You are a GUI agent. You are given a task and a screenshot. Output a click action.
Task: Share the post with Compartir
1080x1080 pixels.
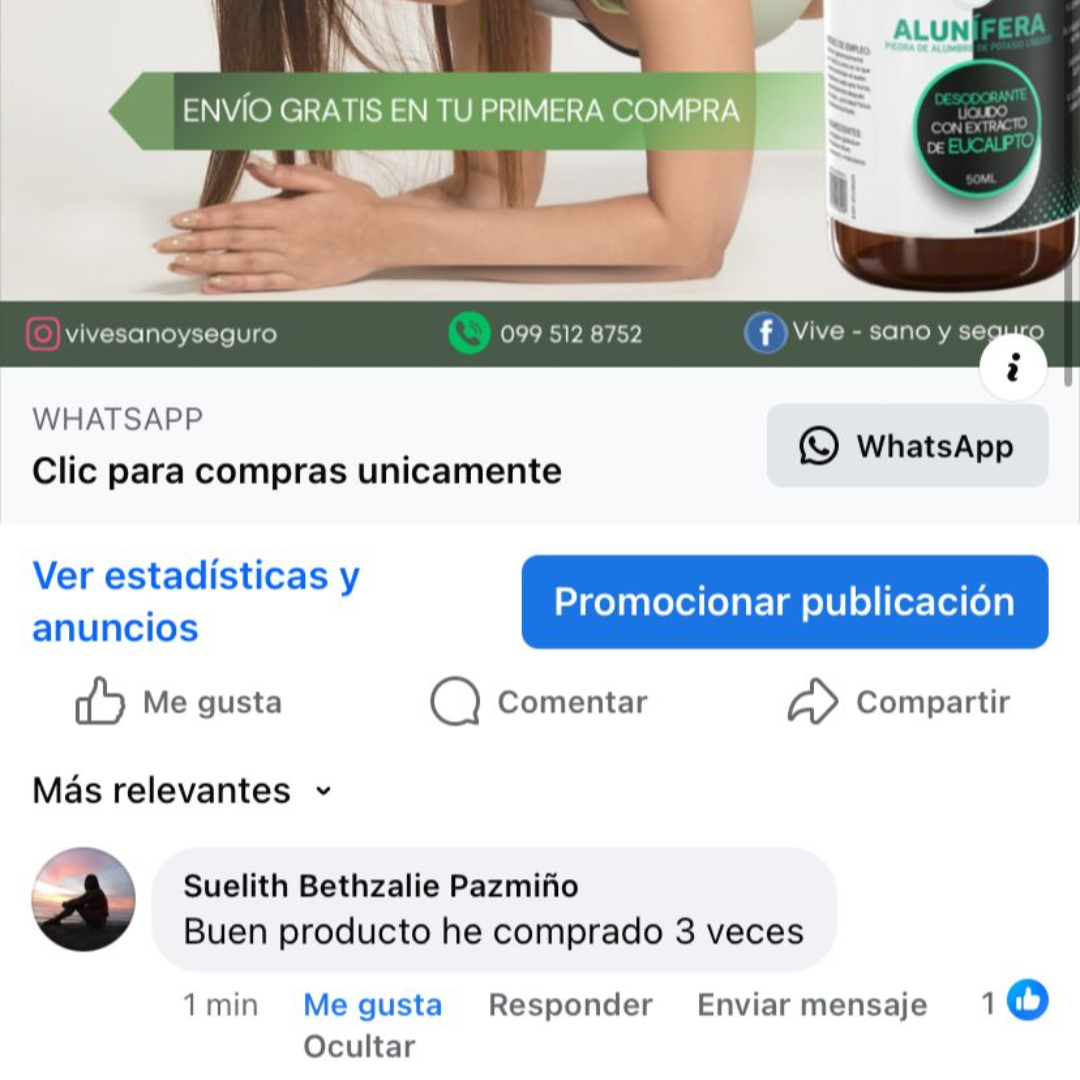[x=899, y=702]
